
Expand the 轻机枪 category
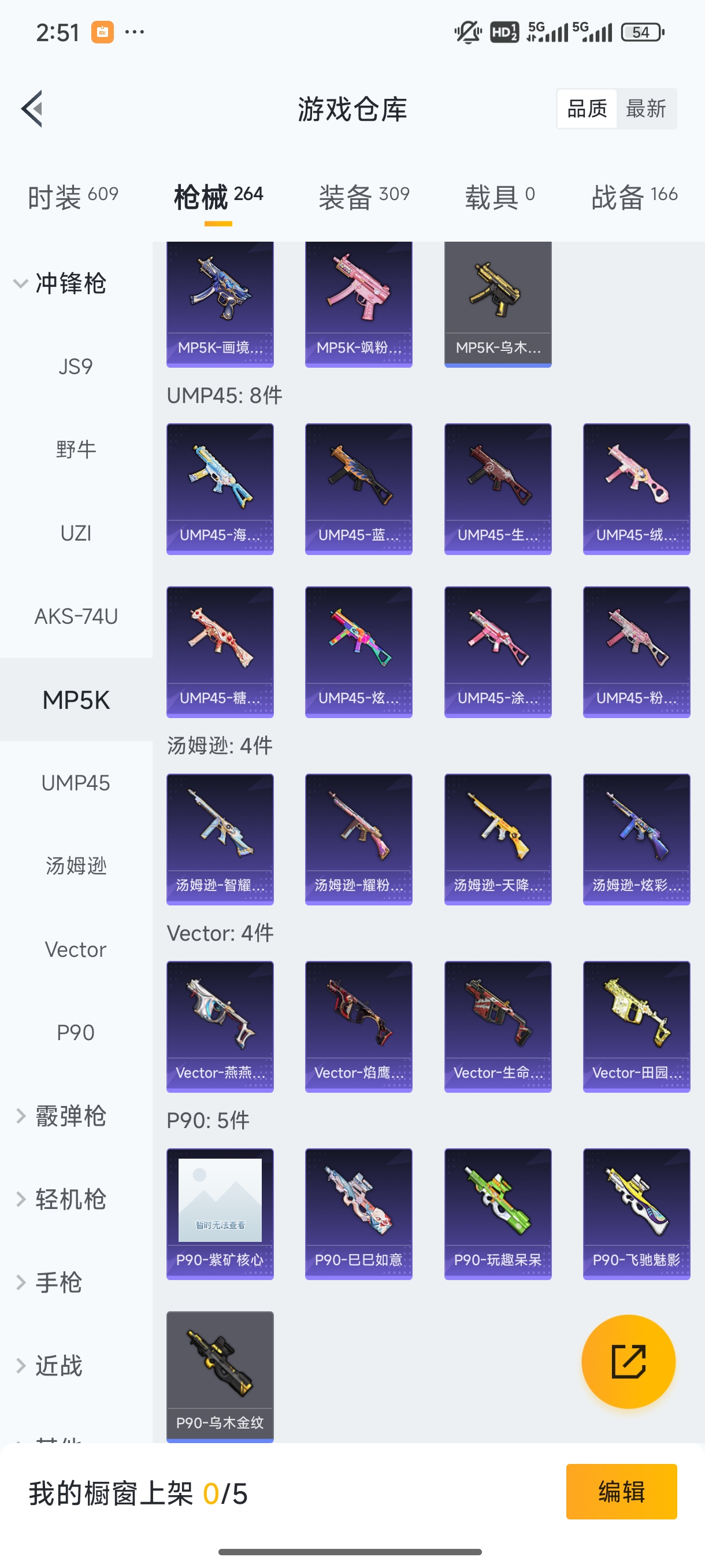pos(61,1199)
